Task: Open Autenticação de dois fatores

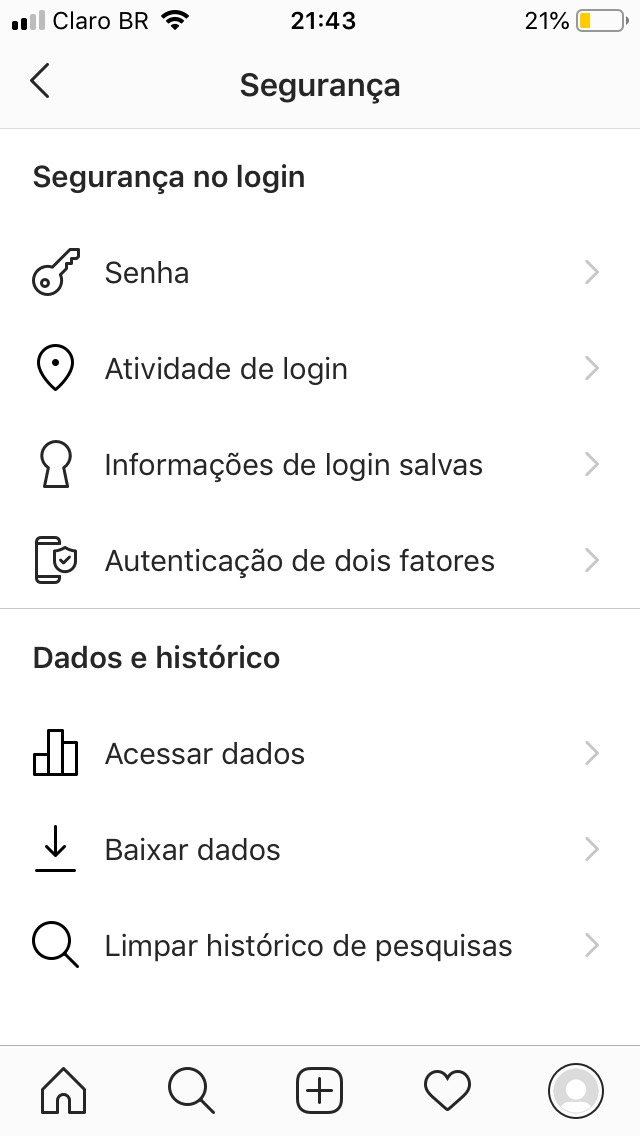Action: point(320,560)
